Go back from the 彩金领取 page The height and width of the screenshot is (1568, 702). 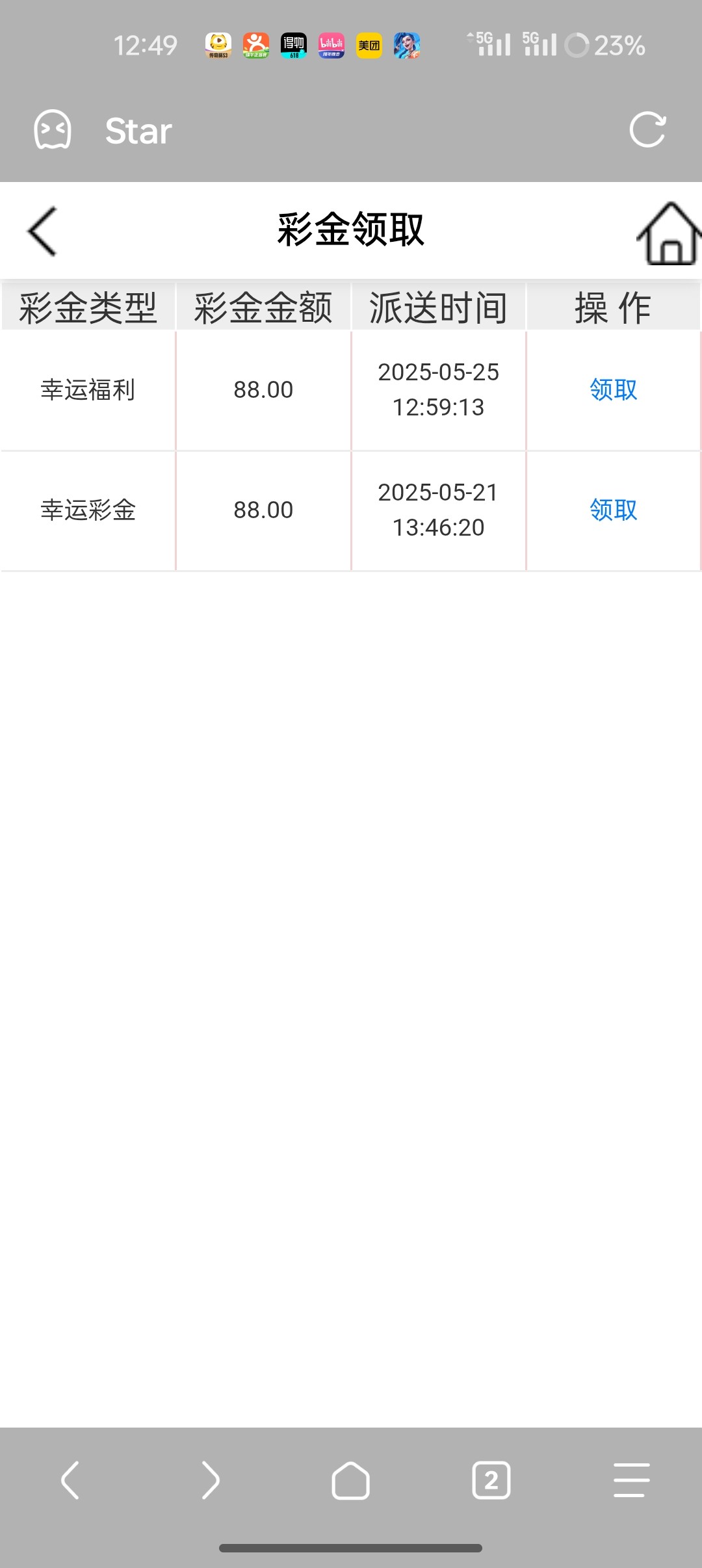43,231
